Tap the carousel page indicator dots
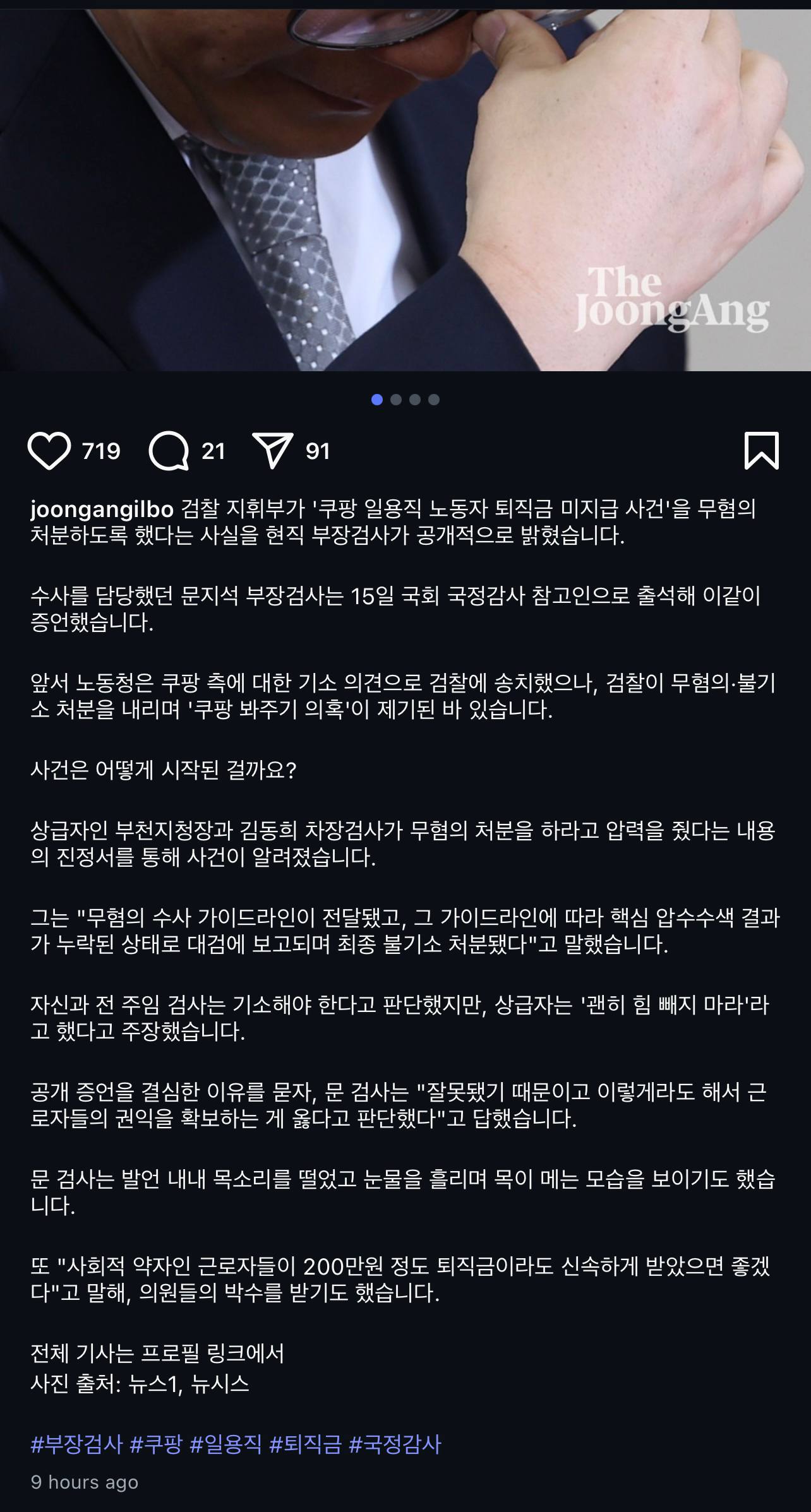Image resolution: width=811 pixels, height=1512 pixels. click(x=405, y=400)
